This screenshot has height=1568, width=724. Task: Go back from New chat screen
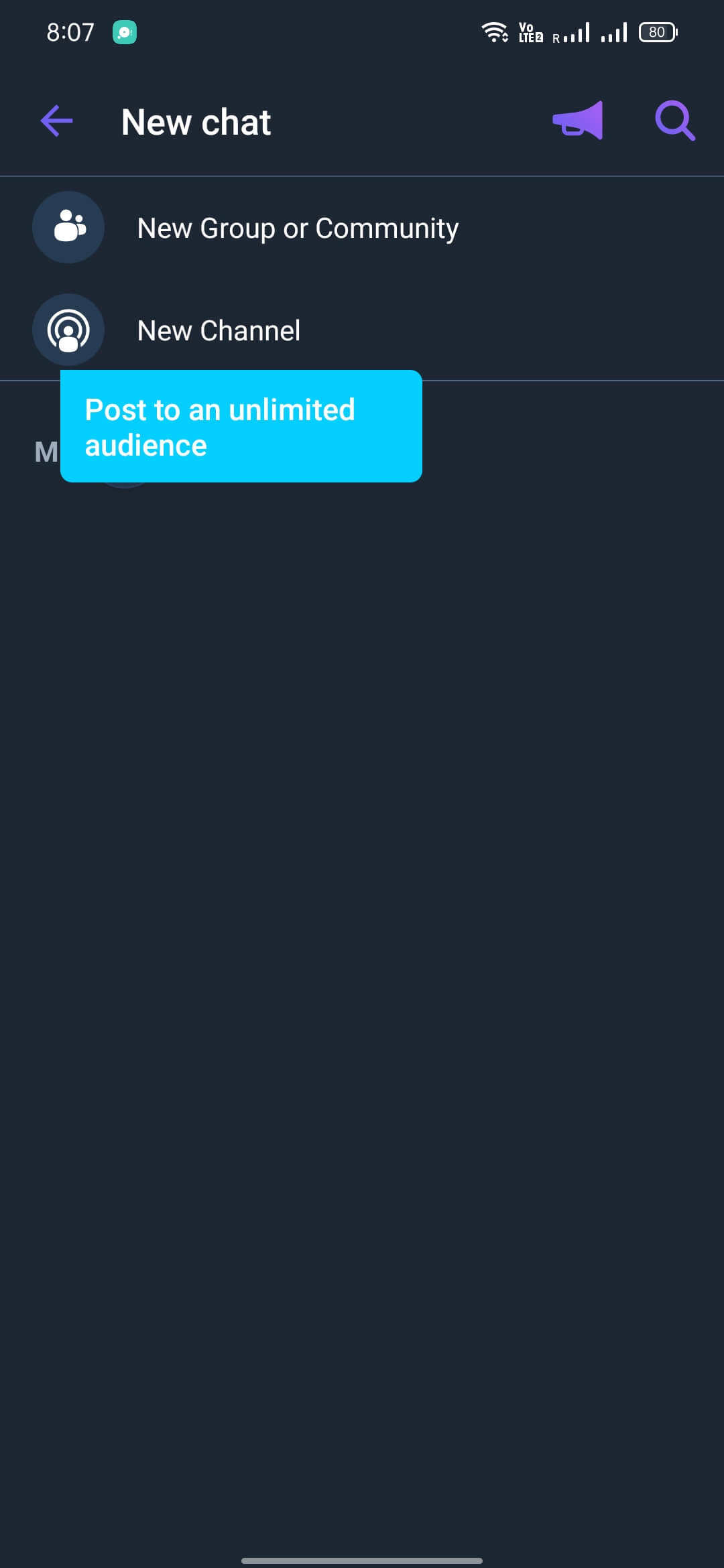tap(56, 121)
